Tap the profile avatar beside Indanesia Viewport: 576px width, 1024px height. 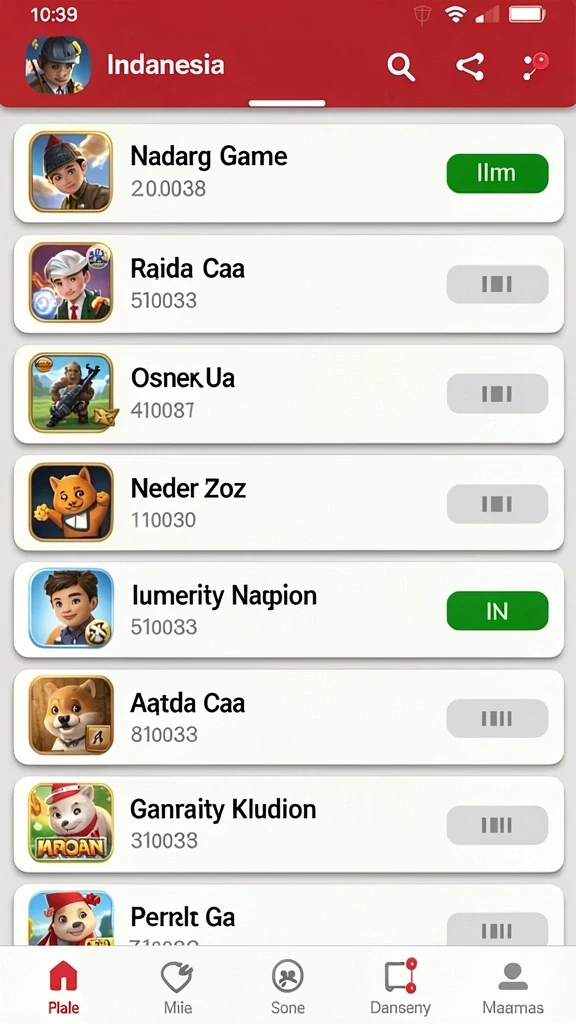coord(58,65)
